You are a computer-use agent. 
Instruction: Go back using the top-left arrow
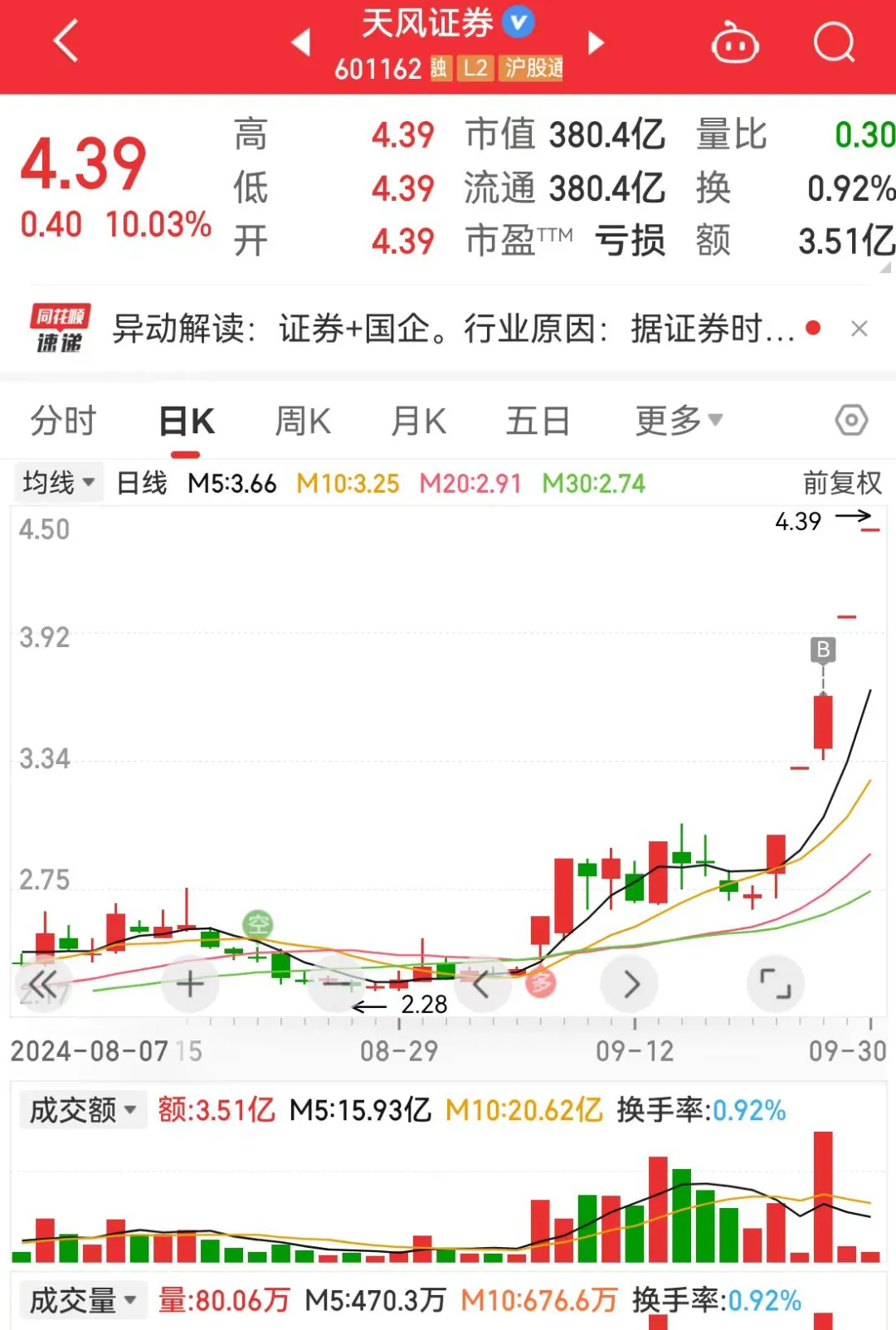[66, 41]
